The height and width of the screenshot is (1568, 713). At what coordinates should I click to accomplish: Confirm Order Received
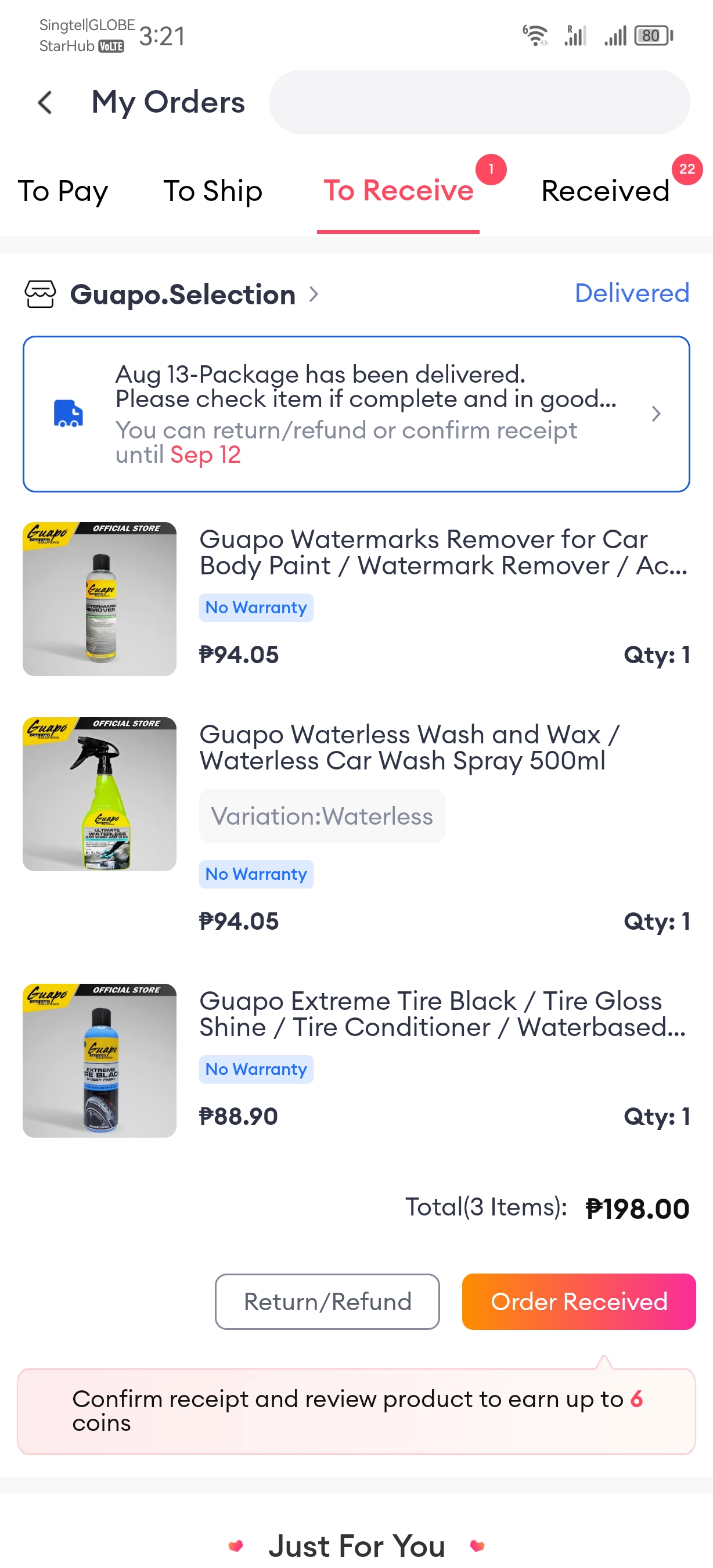(x=578, y=1301)
